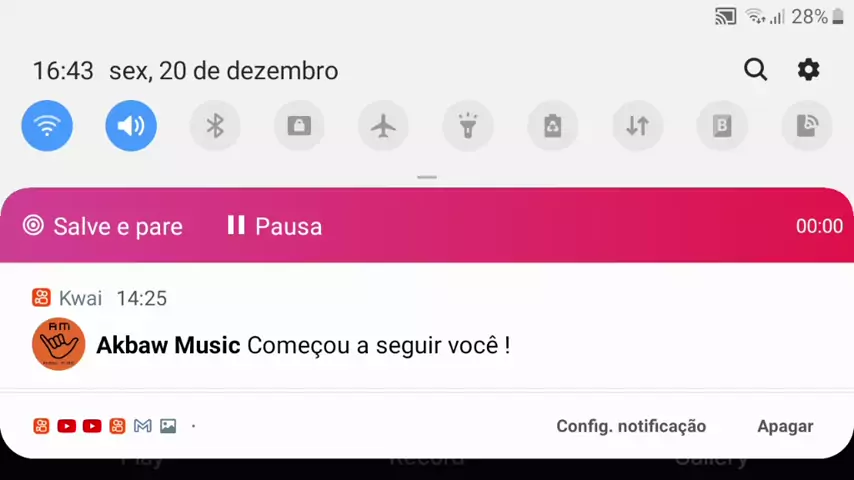Viewport: 854px width, 480px height.
Task: Enable power saving mode
Action: 553,126
